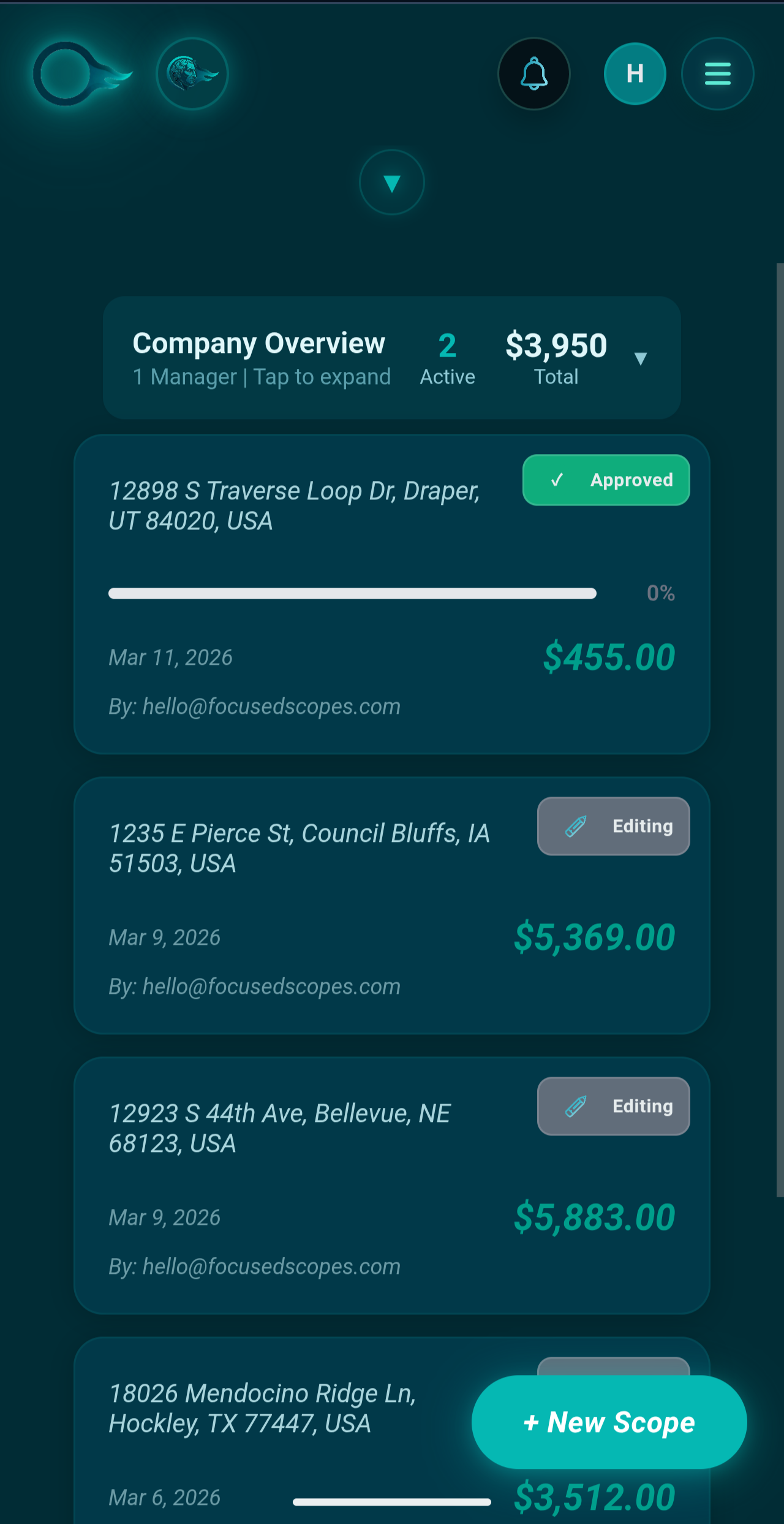784x1524 pixels.
Task: Toggle the Approved status on Draper scope
Action: click(x=605, y=480)
